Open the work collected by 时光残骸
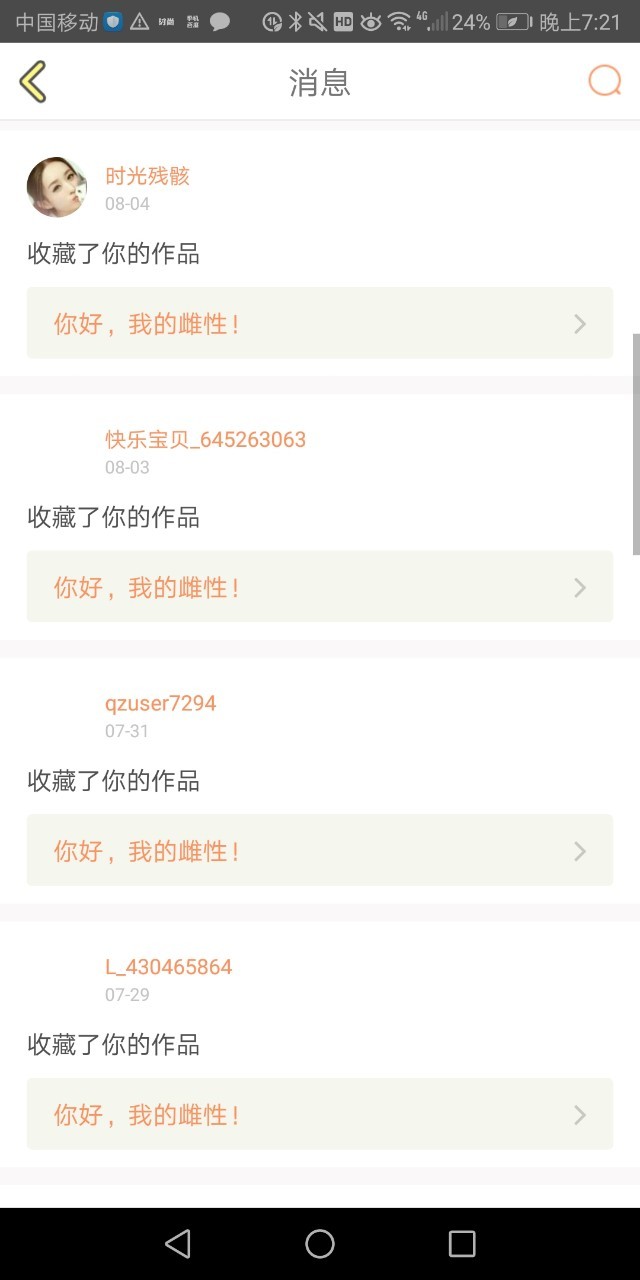This screenshot has height=1280, width=640. click(x=320, y=323)
